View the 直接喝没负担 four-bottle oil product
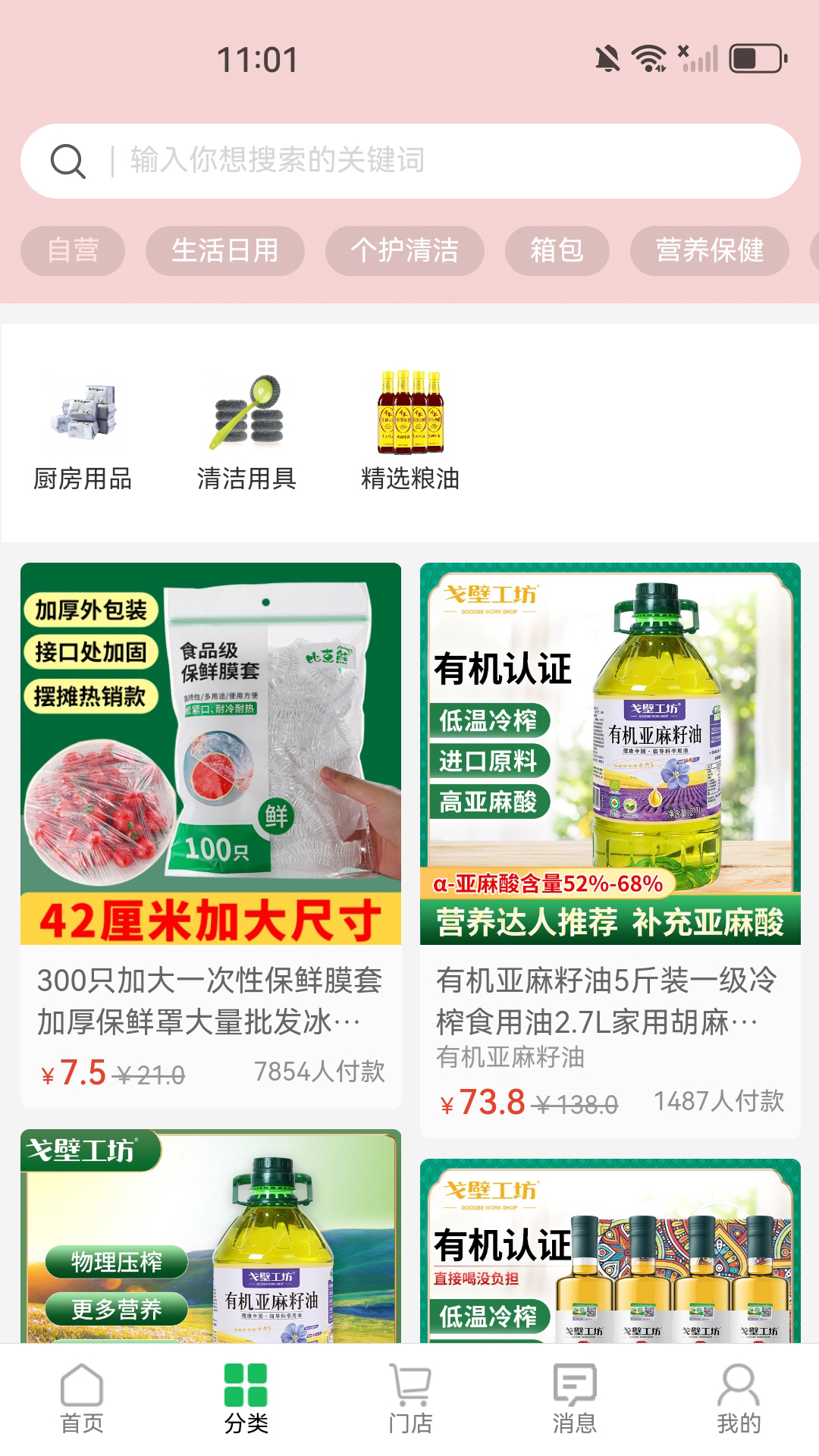Viewport: 819px width, 1456px height. [x=610, y=1251]
